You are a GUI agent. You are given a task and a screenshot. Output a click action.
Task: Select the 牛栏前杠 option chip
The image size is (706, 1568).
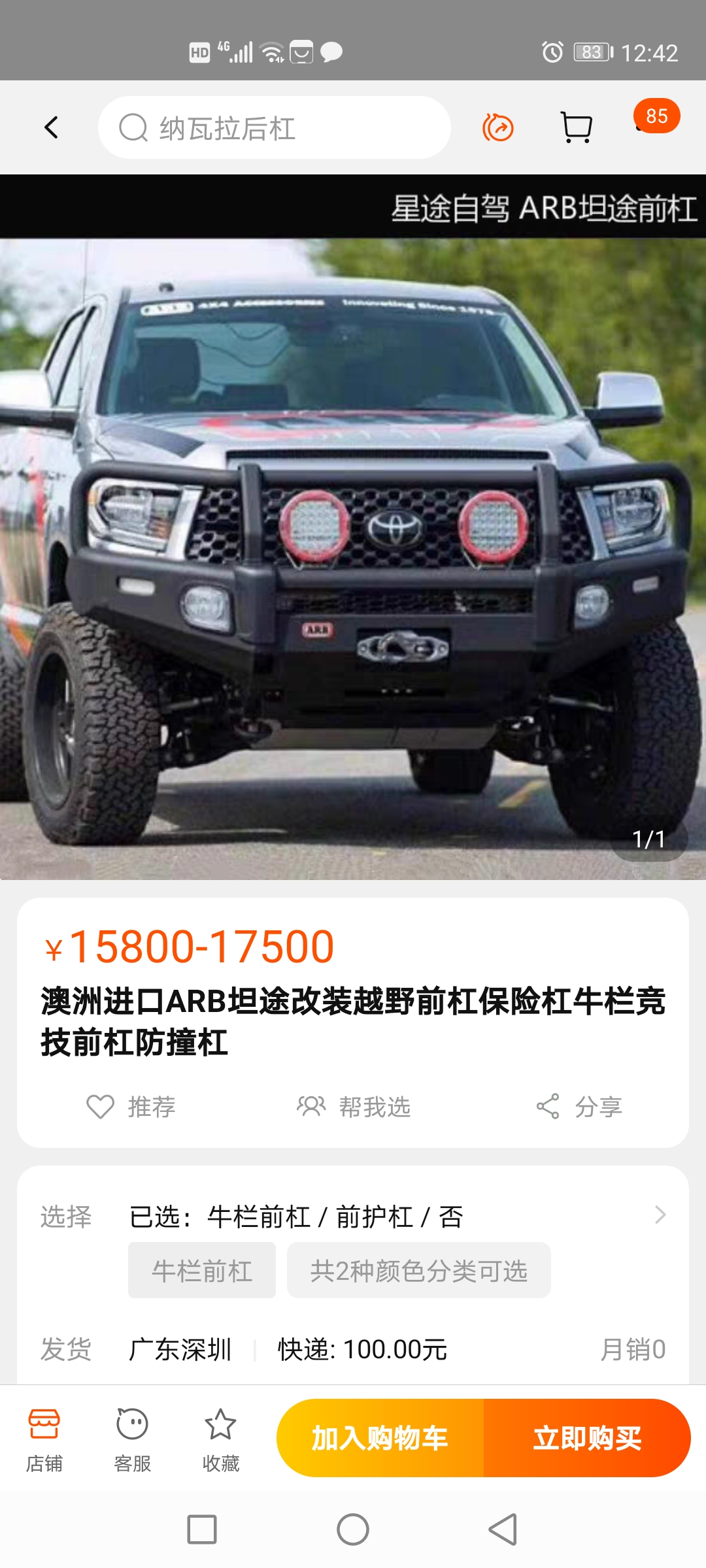tap(202, 1271)
